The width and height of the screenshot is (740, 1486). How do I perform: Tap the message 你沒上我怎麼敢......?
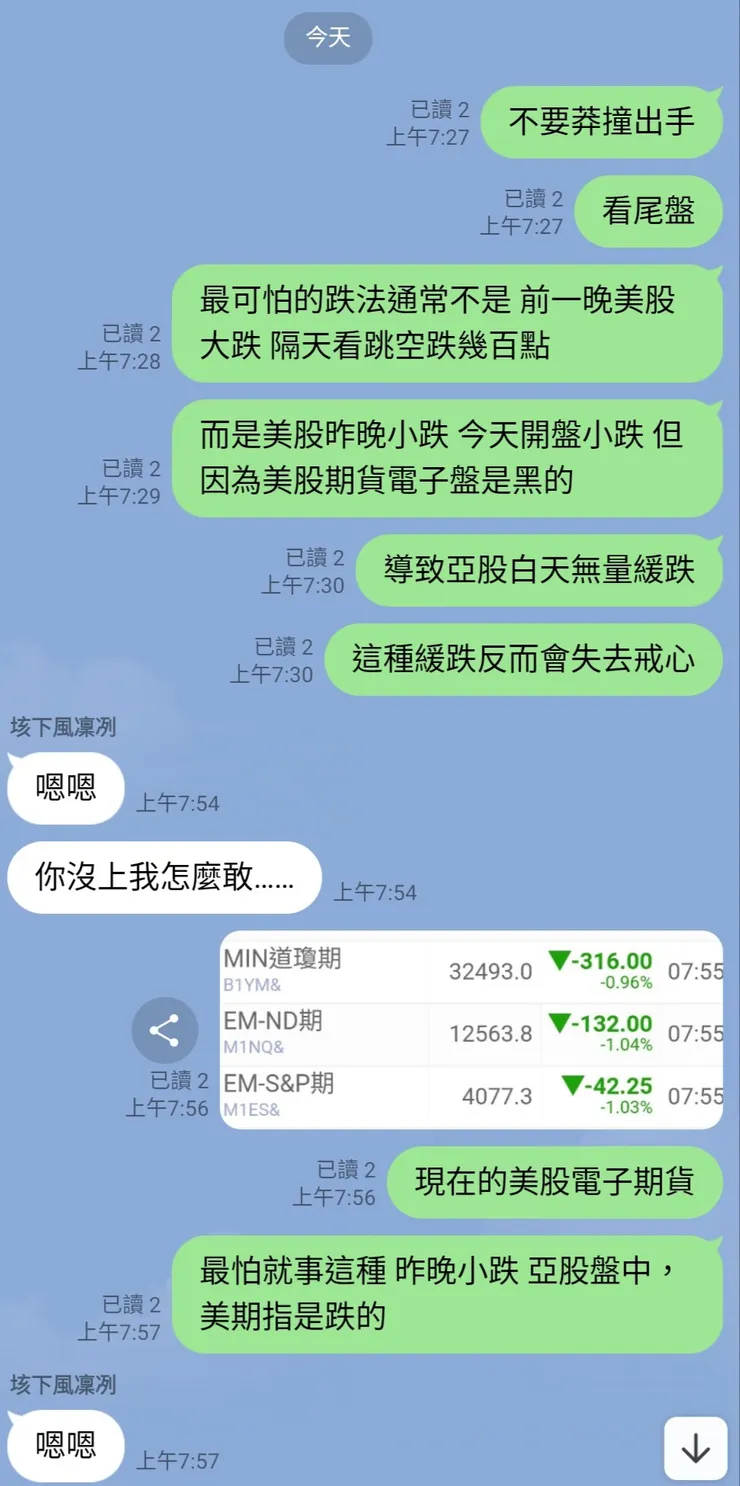click(160, 876)
